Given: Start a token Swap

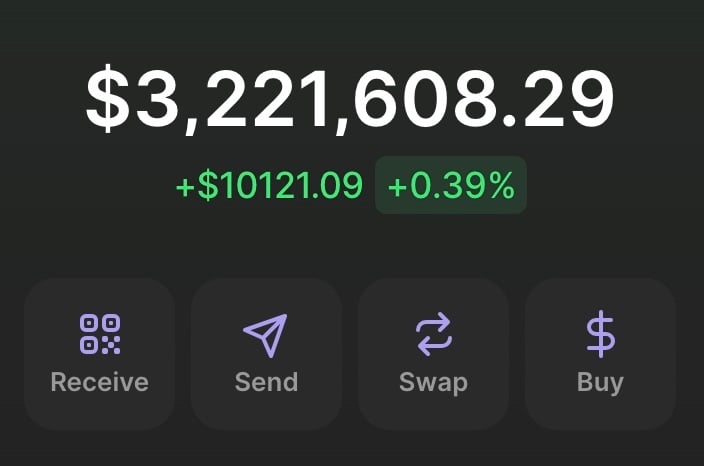Looking at the screenshot, I should (x=433, y=354).
